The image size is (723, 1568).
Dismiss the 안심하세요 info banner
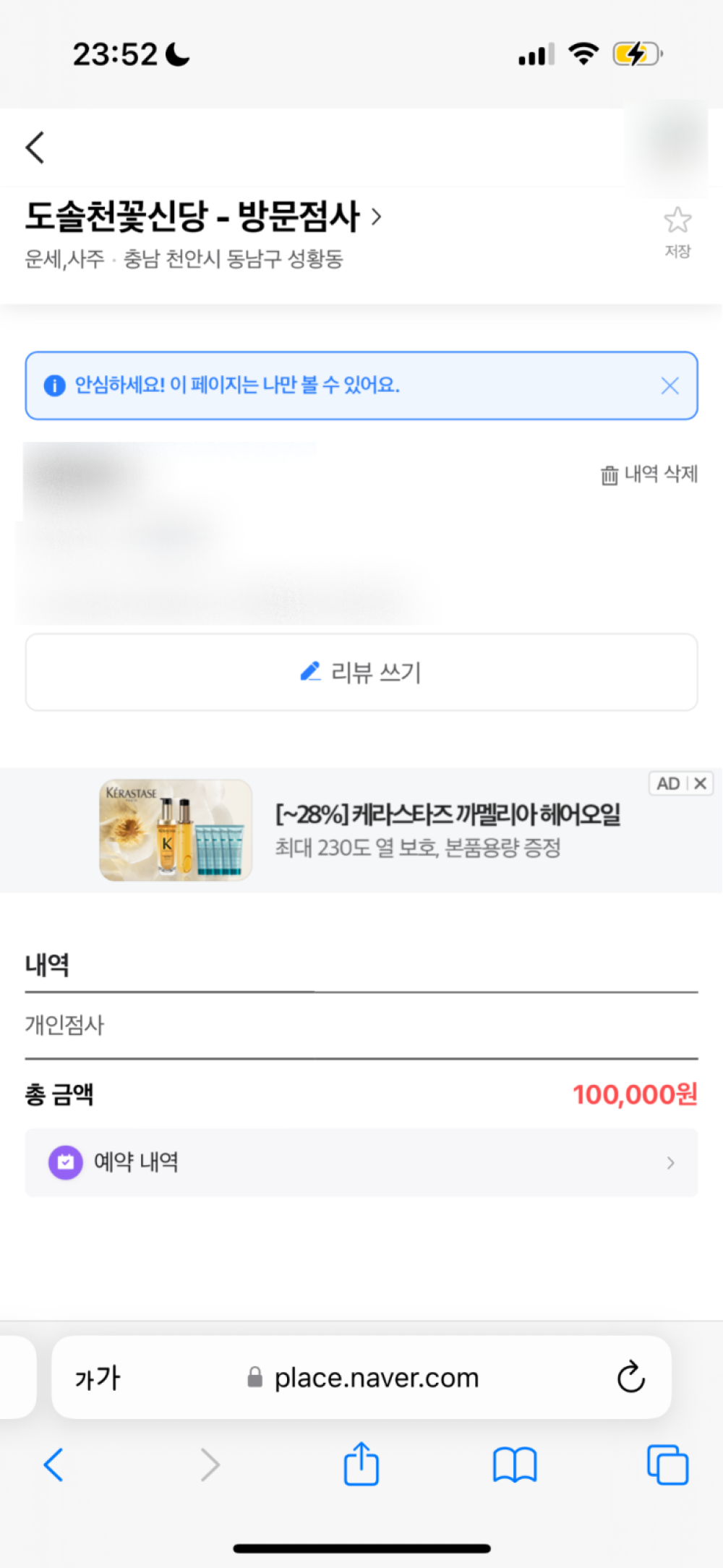[x=669, y=386]
